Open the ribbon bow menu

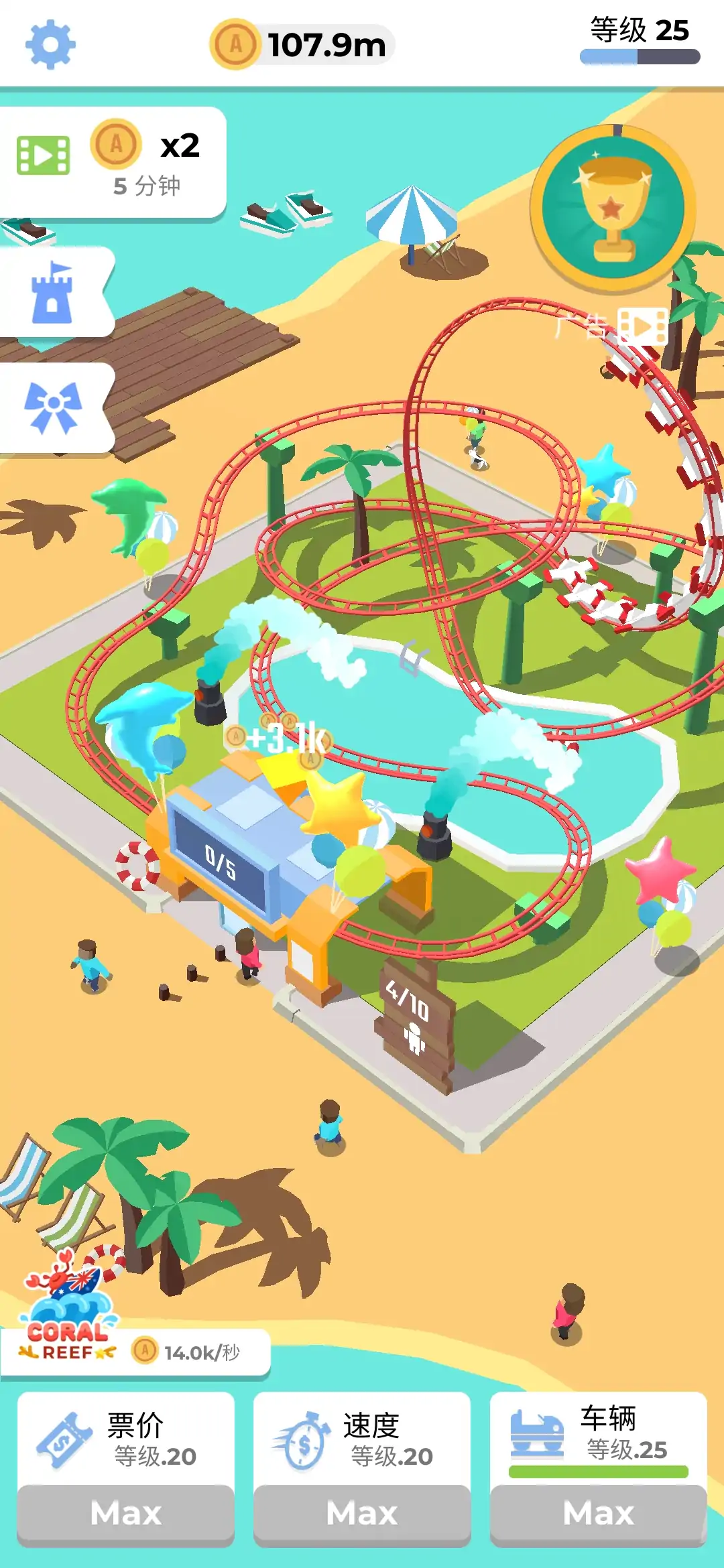pos(52,407)
